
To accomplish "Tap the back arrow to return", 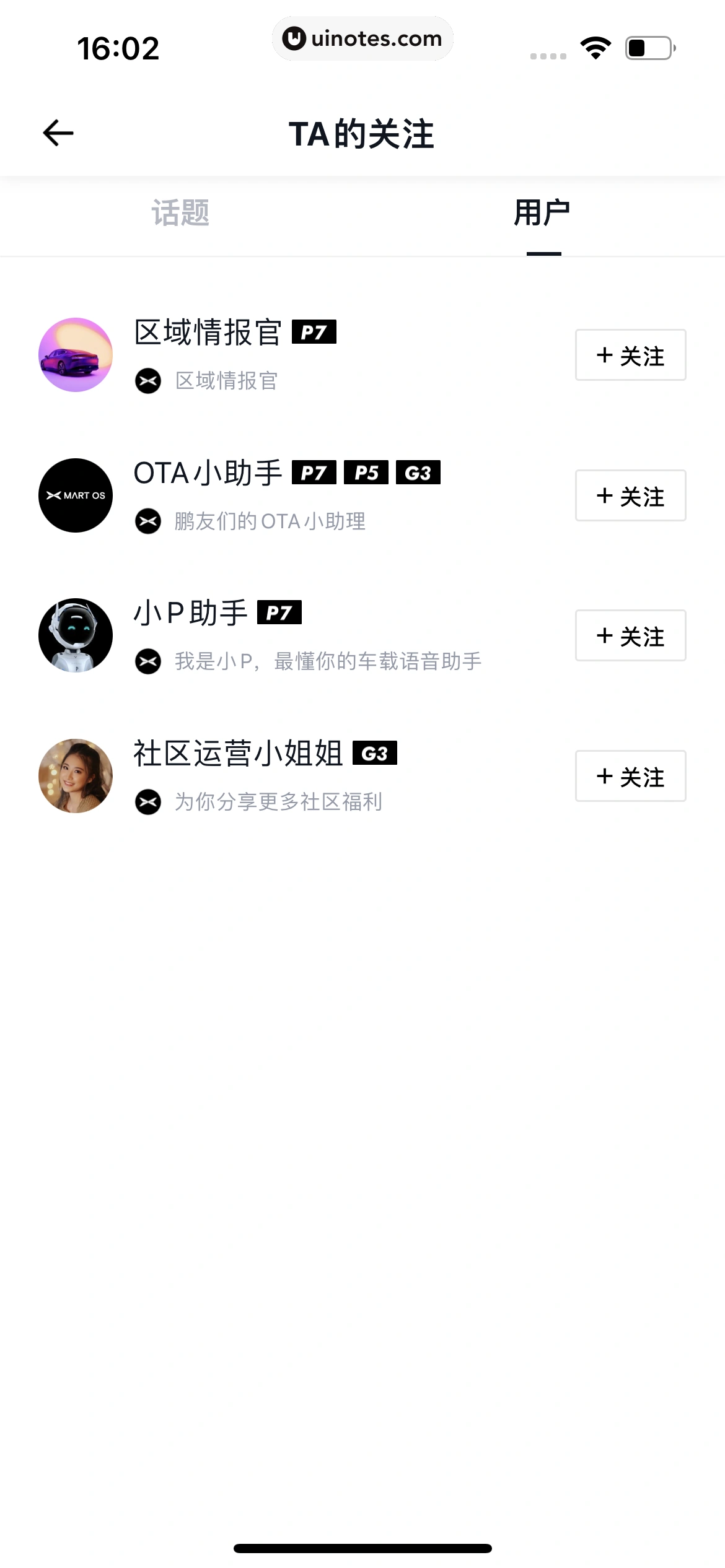I will (58, 132).
